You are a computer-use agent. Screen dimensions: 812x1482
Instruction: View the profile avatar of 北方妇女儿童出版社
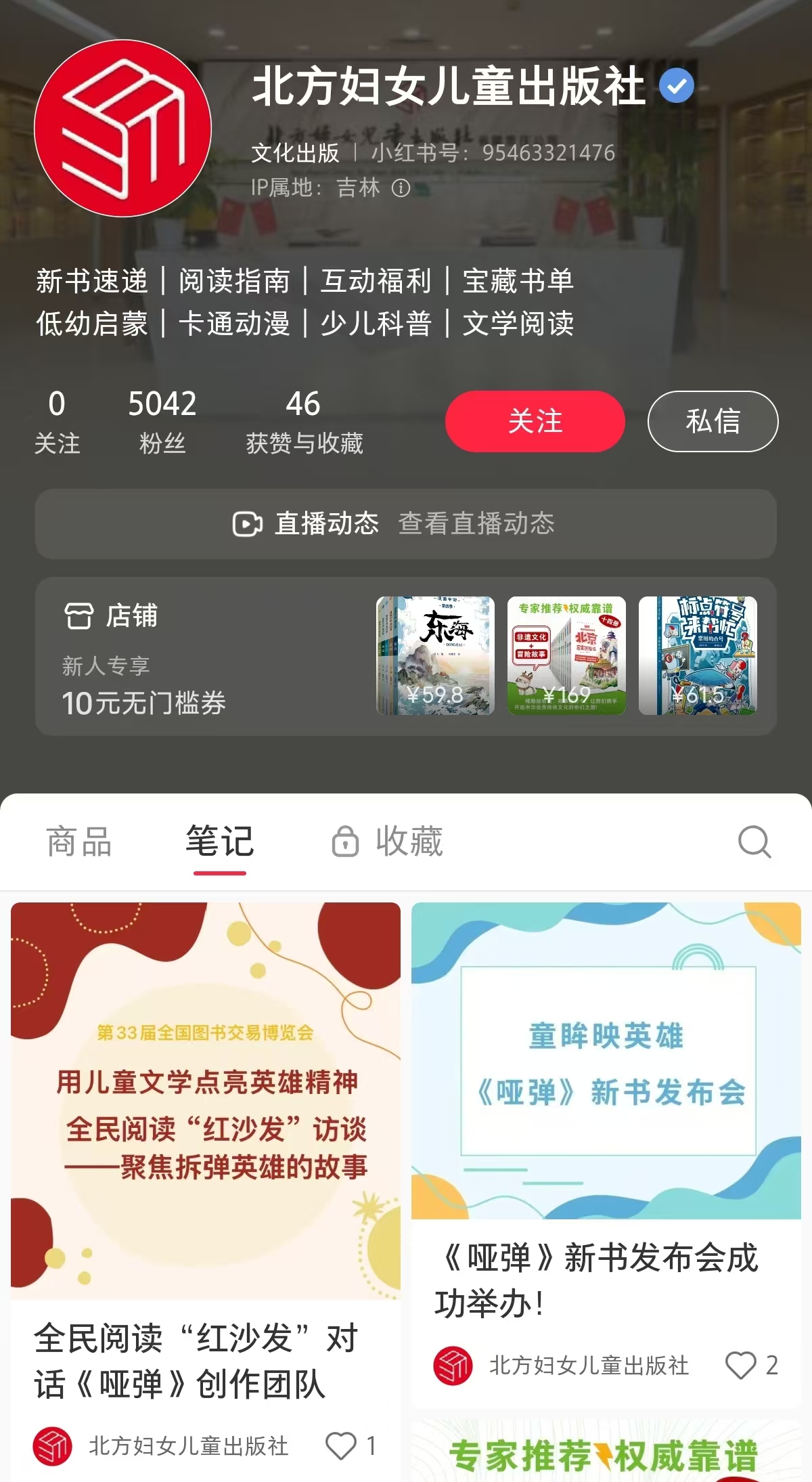pos(122,129)
